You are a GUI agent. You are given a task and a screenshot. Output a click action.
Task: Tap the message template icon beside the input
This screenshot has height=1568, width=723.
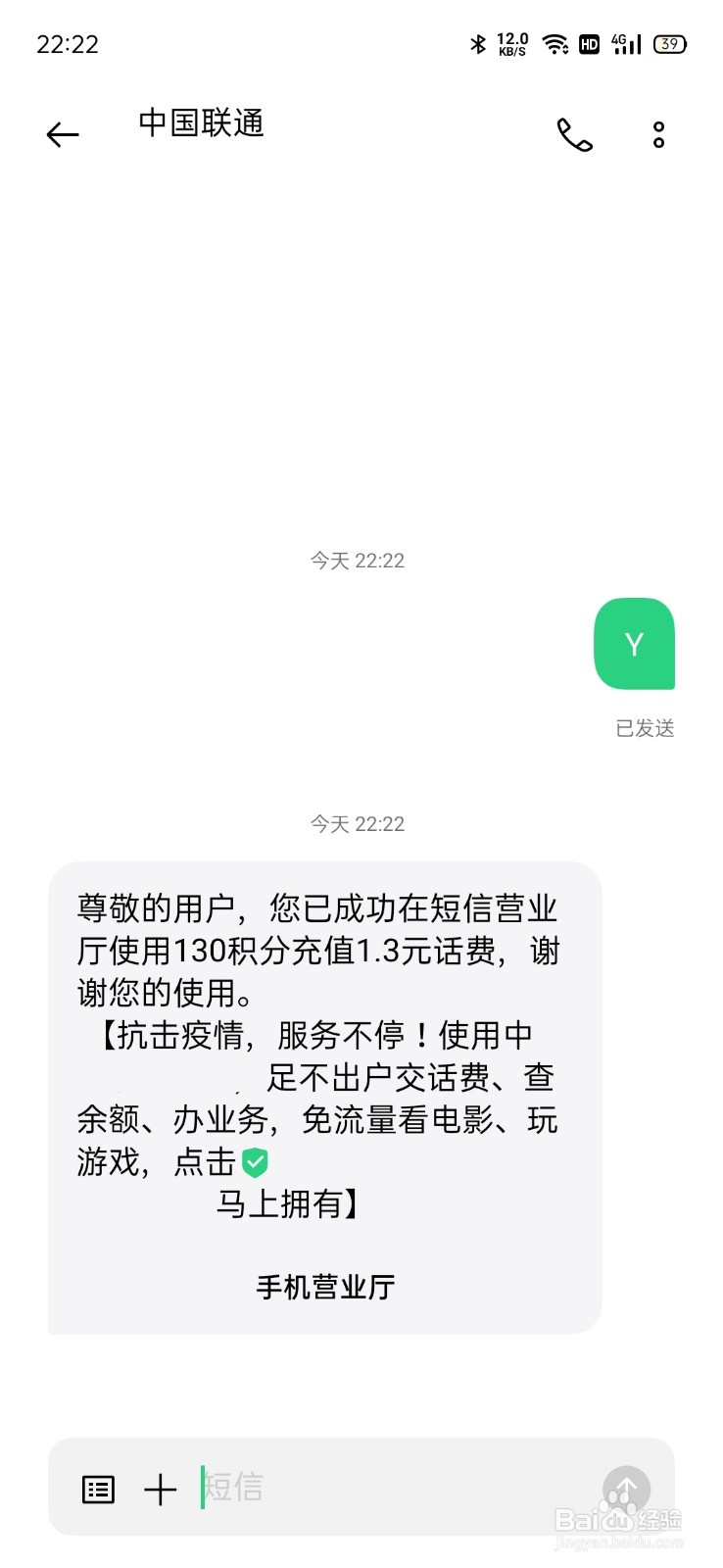pyautogui.click(x=97, y=1489)
